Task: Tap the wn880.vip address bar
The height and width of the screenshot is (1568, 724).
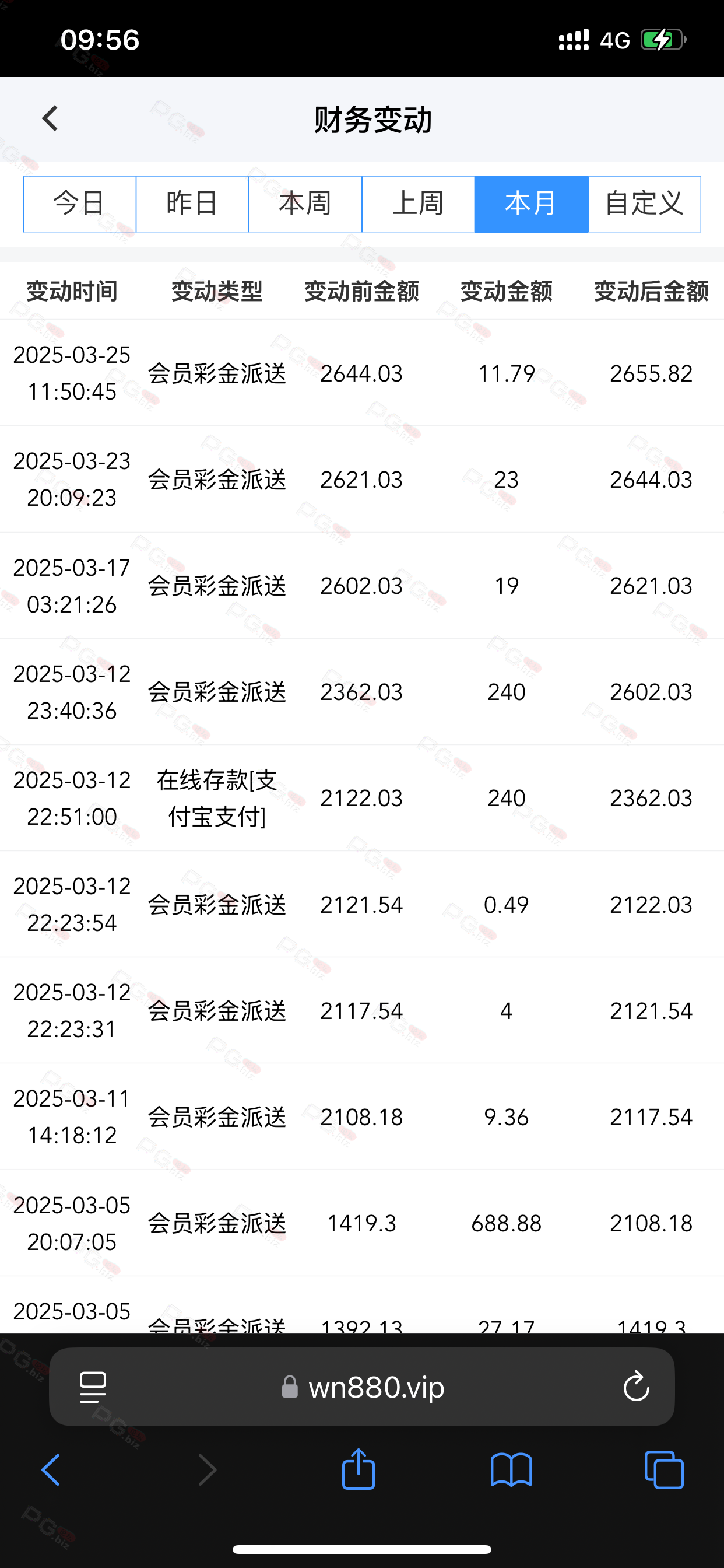Action: pos(363,1387)
